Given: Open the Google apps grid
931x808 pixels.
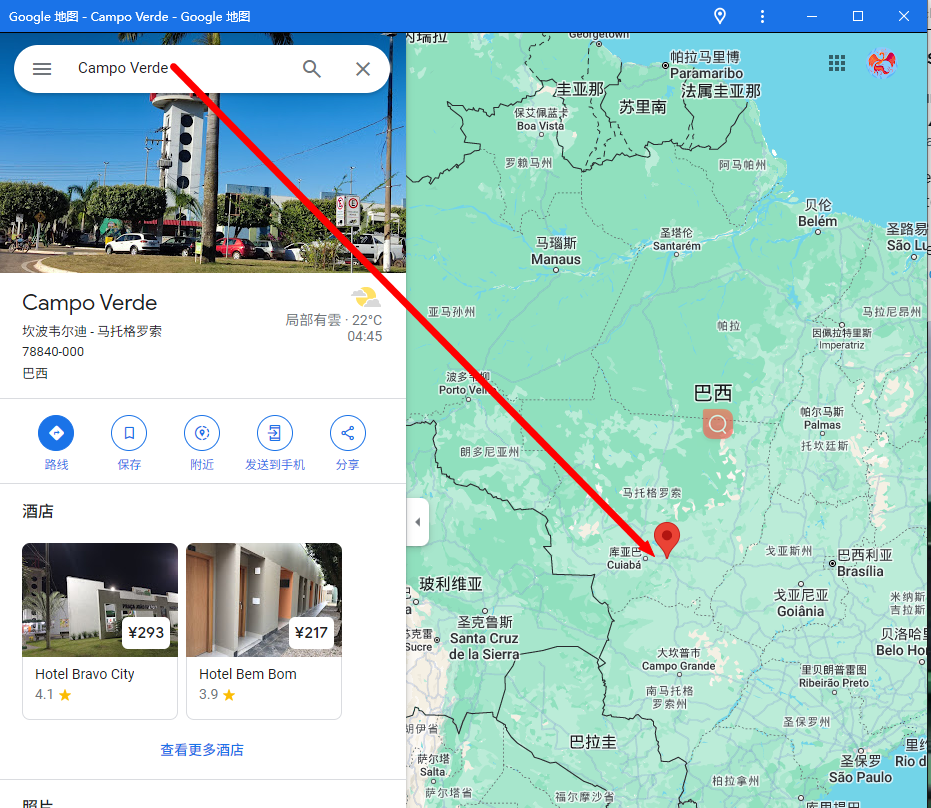Looking at the screenshot, I should click(x=837, y=64).
